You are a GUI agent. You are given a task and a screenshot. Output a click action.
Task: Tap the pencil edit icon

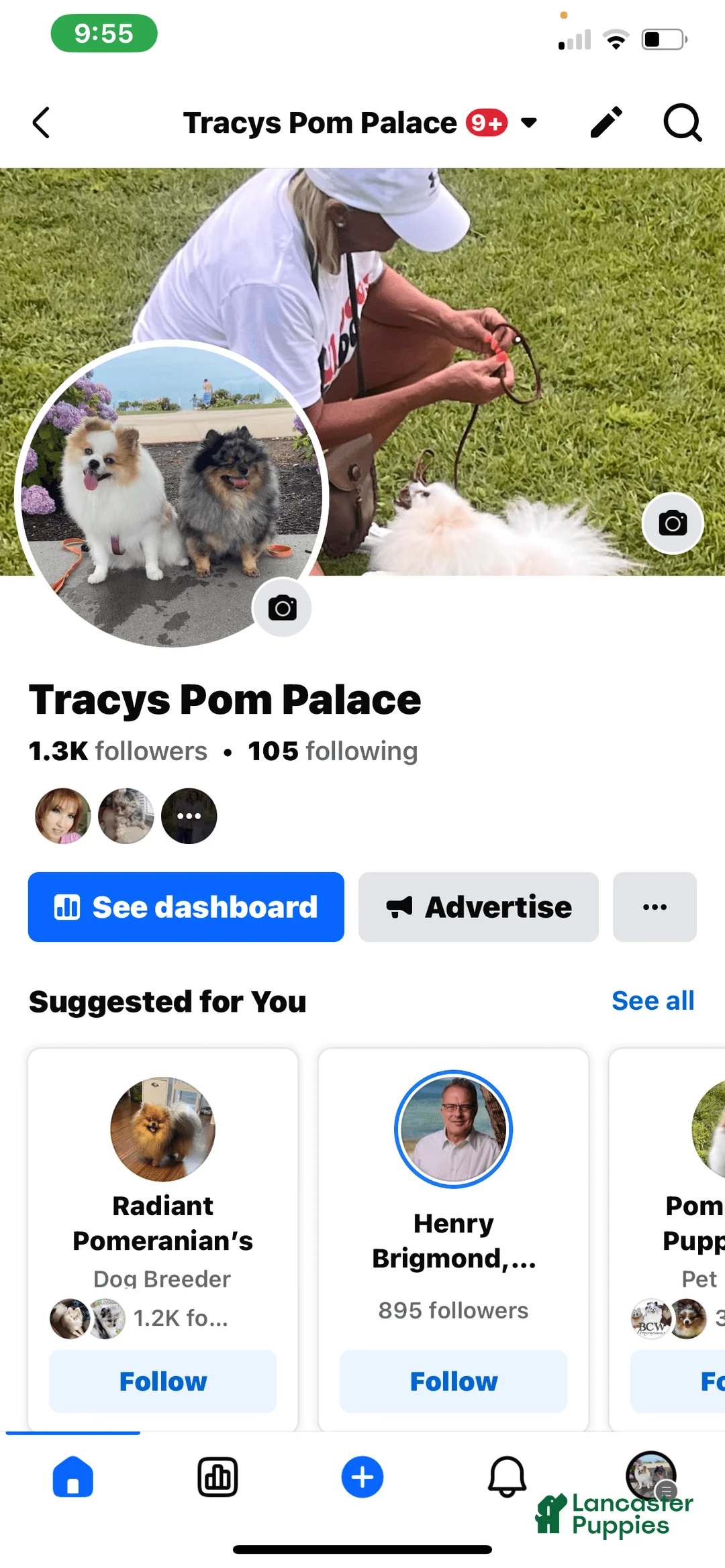click(x=606, y=123)
